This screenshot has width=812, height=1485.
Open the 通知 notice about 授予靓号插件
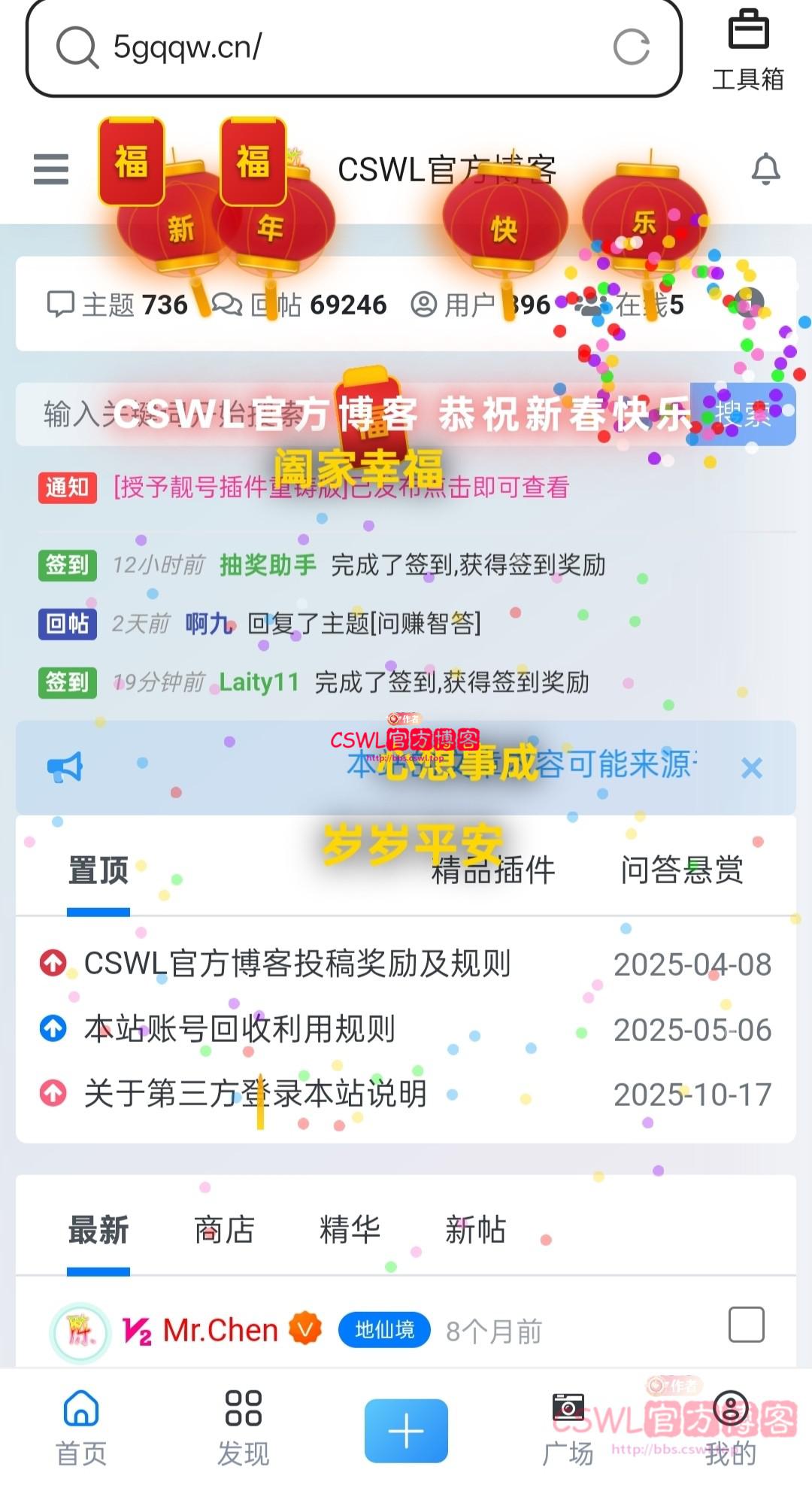[340, 487]
